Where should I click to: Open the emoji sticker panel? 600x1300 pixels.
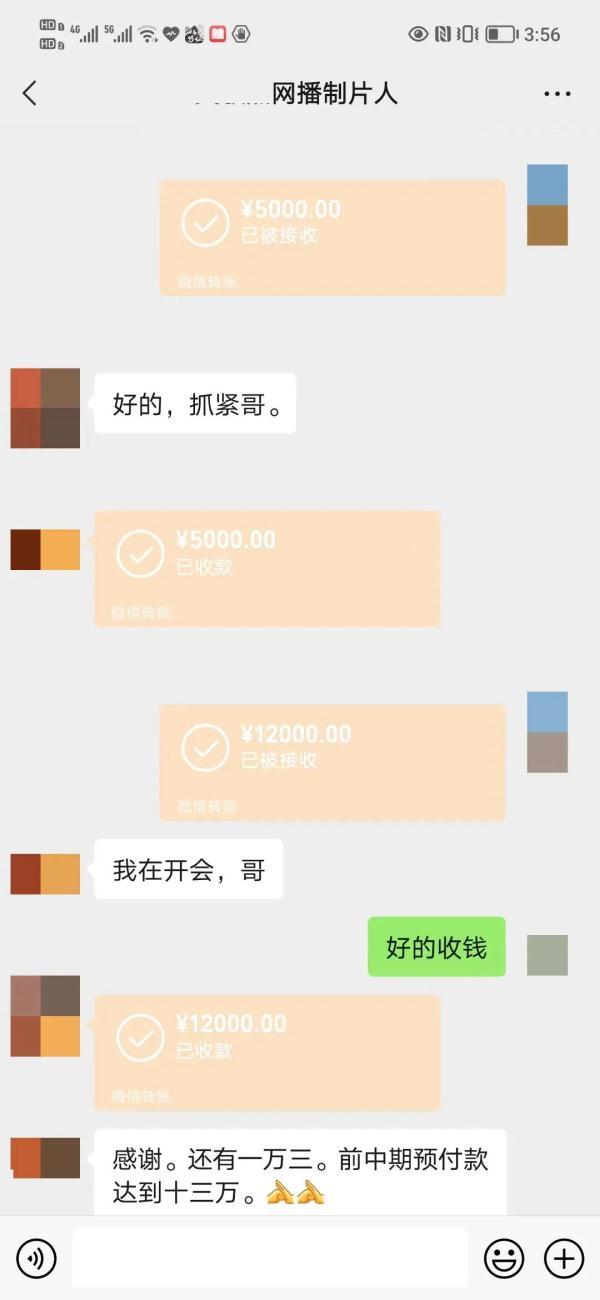[x=504, y=1257]
